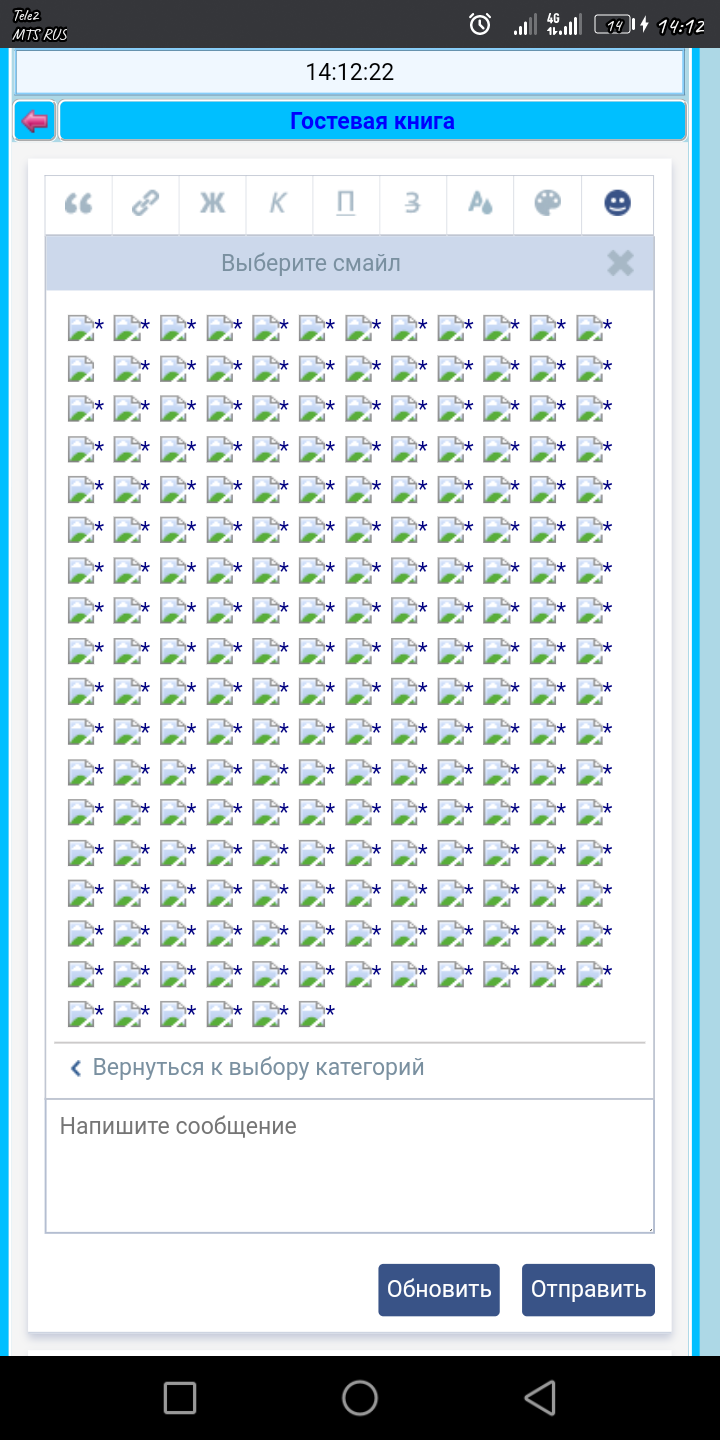Apply italic formatting with К

click(x=279, y=204)
